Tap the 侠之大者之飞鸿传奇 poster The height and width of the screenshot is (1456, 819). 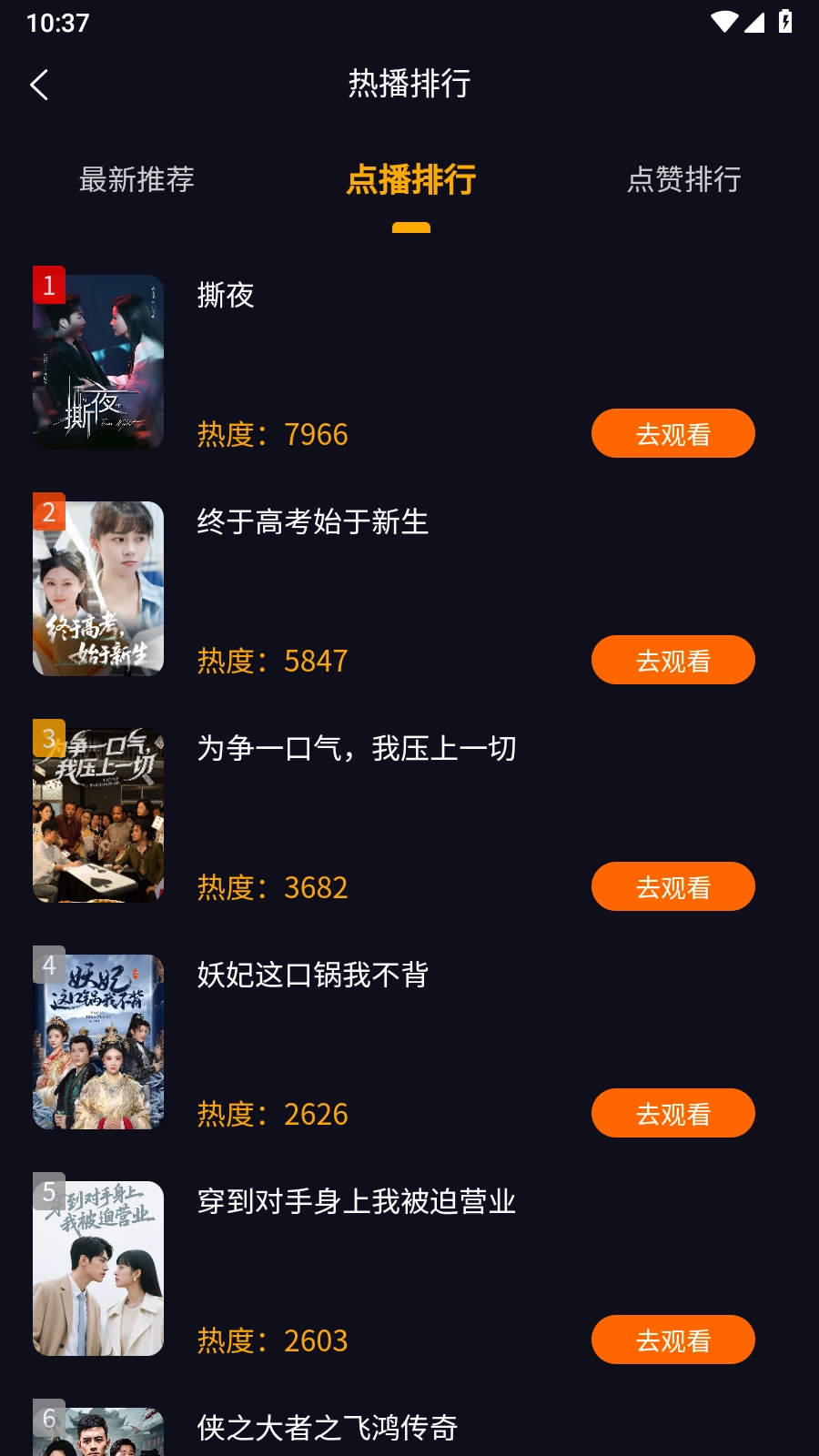click(98, 1429)
